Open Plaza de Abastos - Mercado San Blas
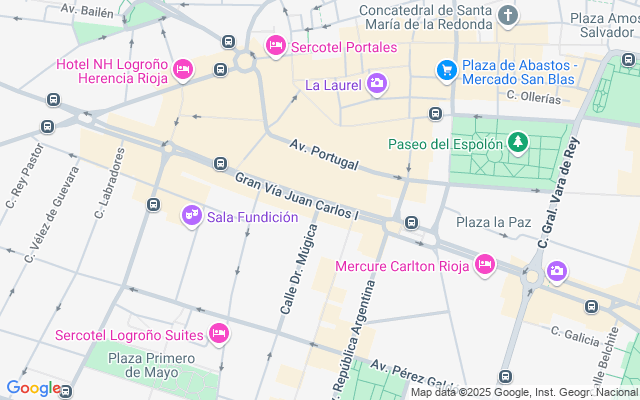 coord(446,70)
